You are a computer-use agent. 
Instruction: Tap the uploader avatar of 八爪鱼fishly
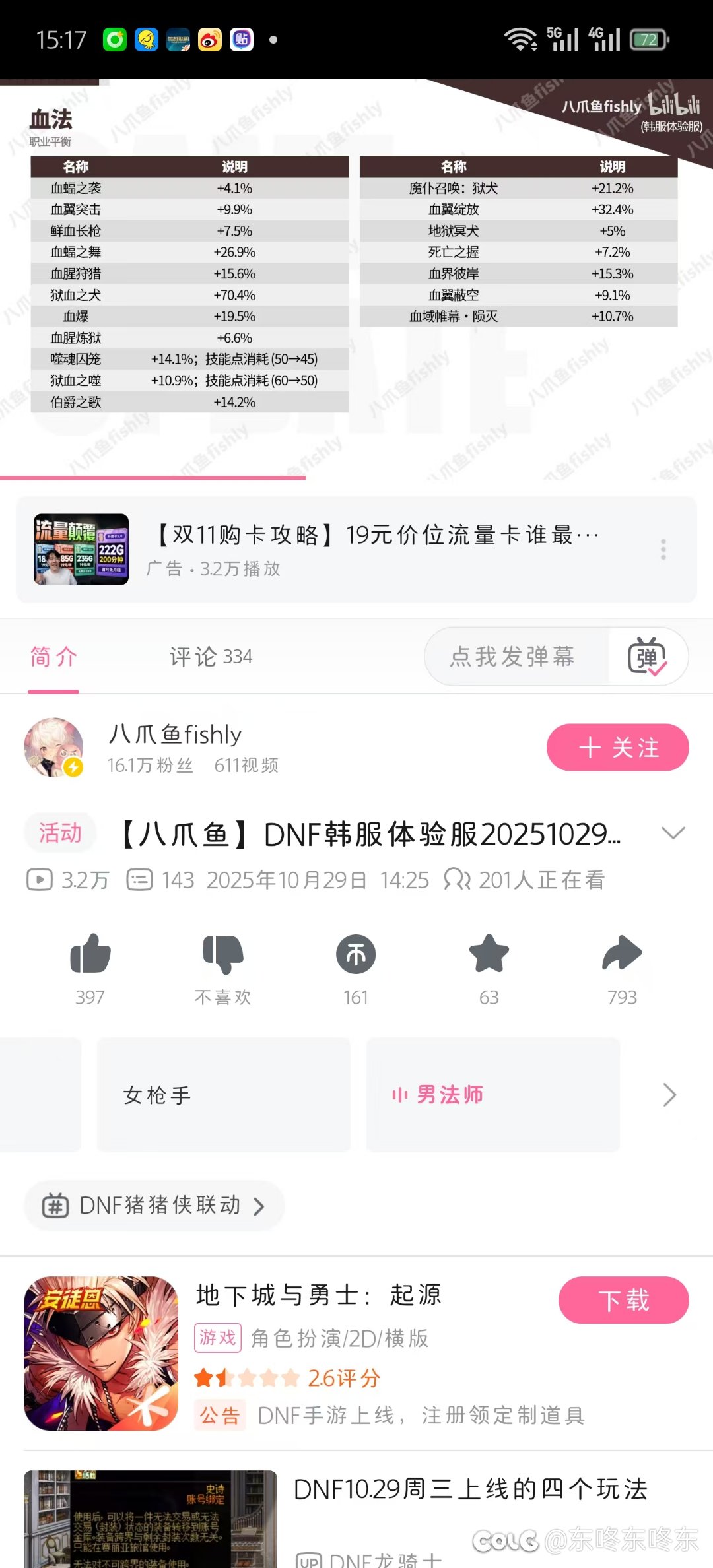pos(54,747)
